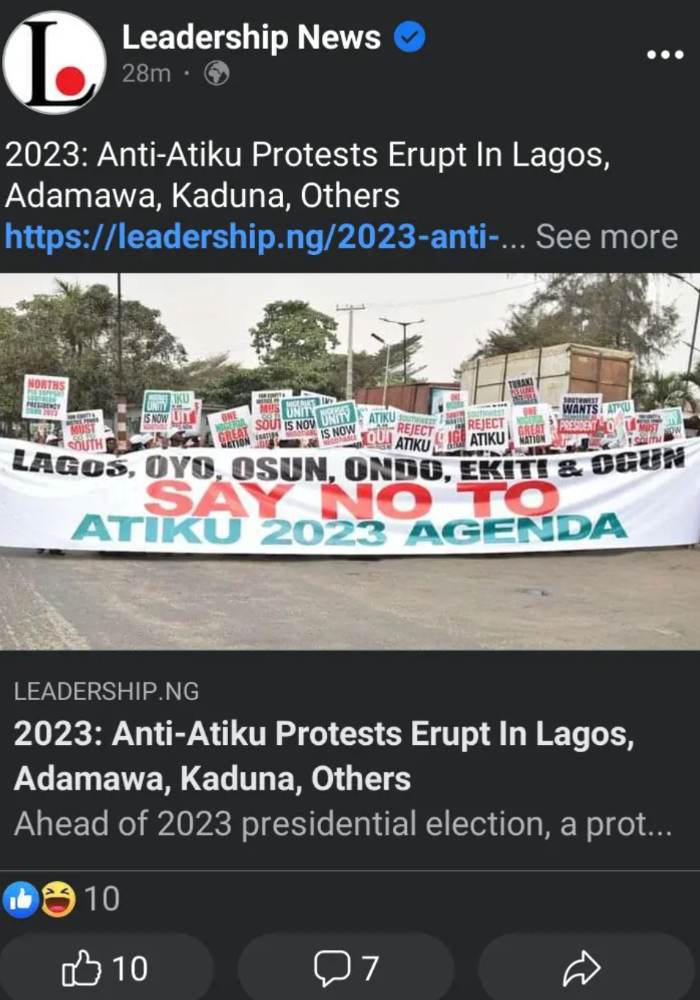The width and height of the screenshot is (700, 1000).
Task: Open the Leadership News page name
Action: (x=251, y=38)
